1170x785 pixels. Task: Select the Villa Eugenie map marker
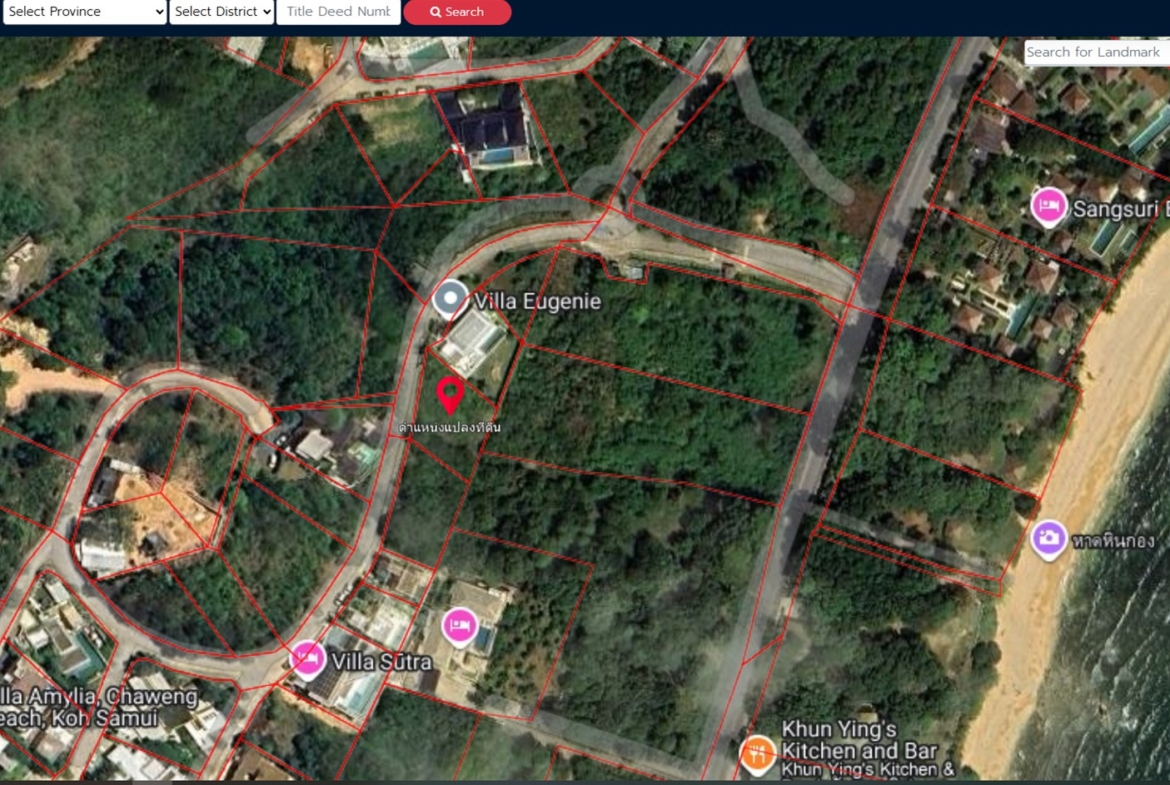(x=450, y=299)
